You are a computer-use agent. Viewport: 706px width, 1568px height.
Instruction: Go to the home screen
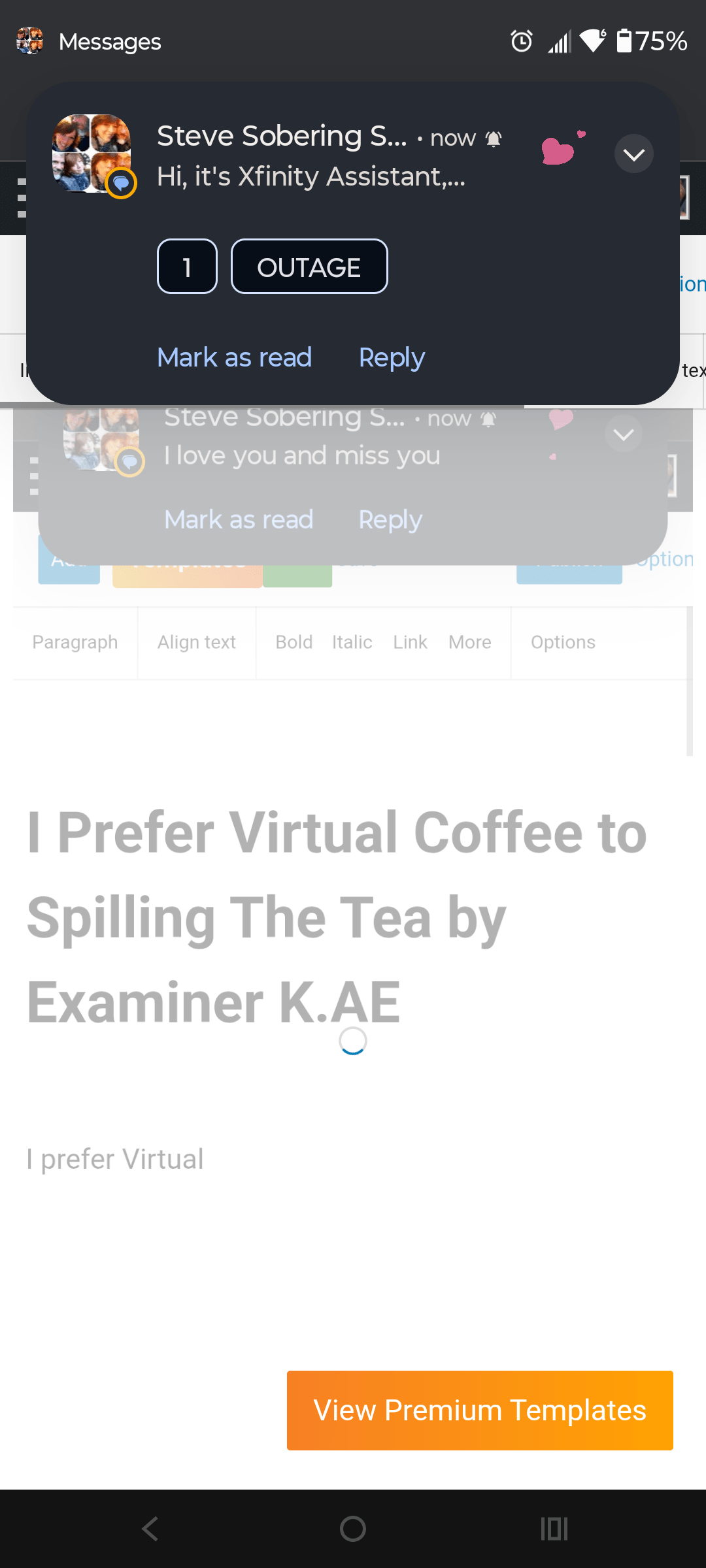coord(353,1529)
